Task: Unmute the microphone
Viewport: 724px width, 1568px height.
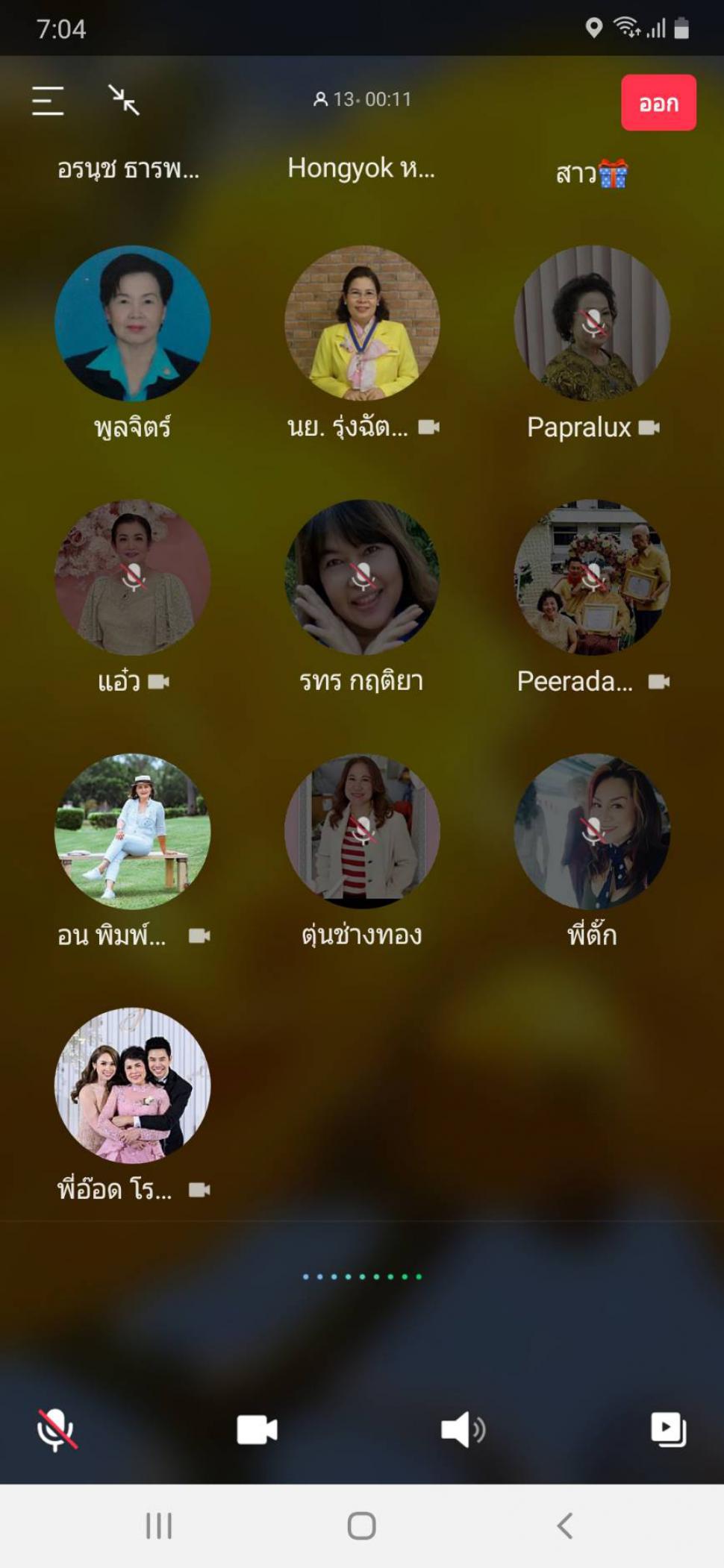Action: [x=57, y=1429]
